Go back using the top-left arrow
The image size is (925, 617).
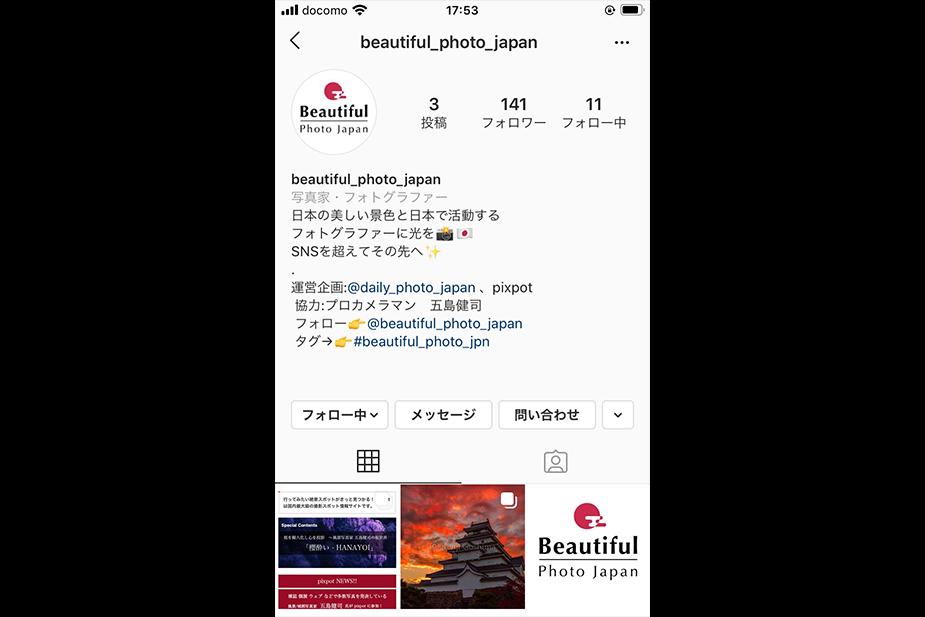(x=295, y=41)
